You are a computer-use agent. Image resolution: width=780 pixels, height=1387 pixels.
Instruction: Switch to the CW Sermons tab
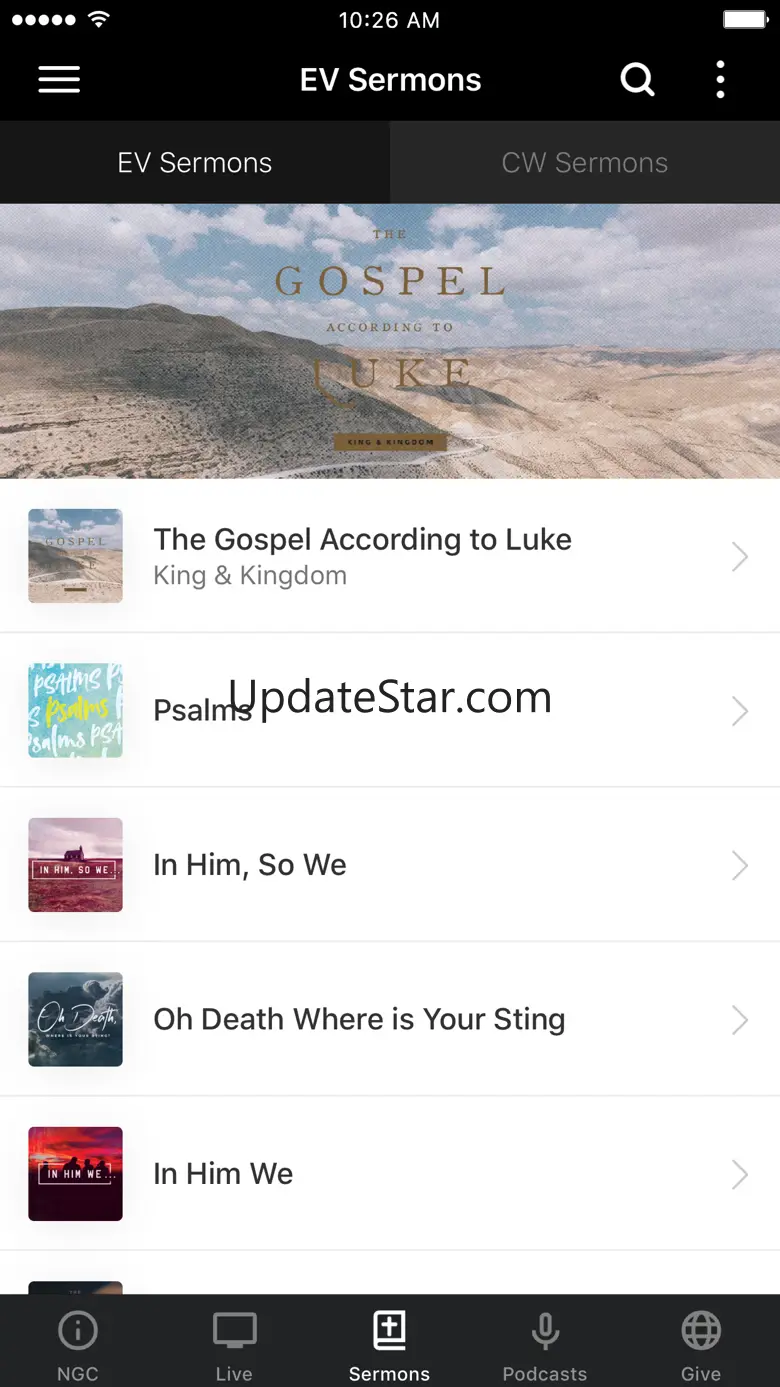click(585, 163)
